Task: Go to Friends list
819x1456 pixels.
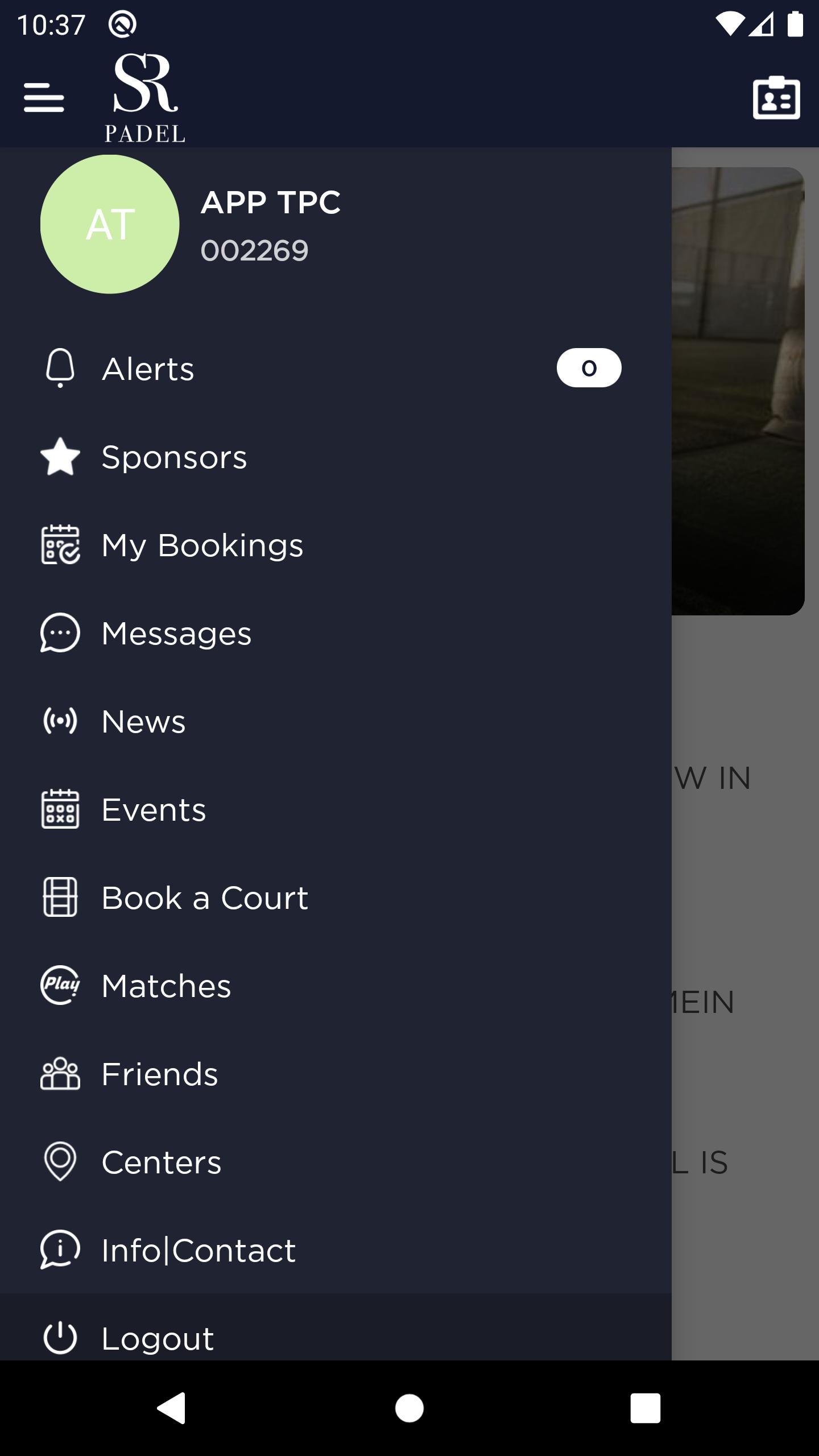Action: [x=159, y=1074]
